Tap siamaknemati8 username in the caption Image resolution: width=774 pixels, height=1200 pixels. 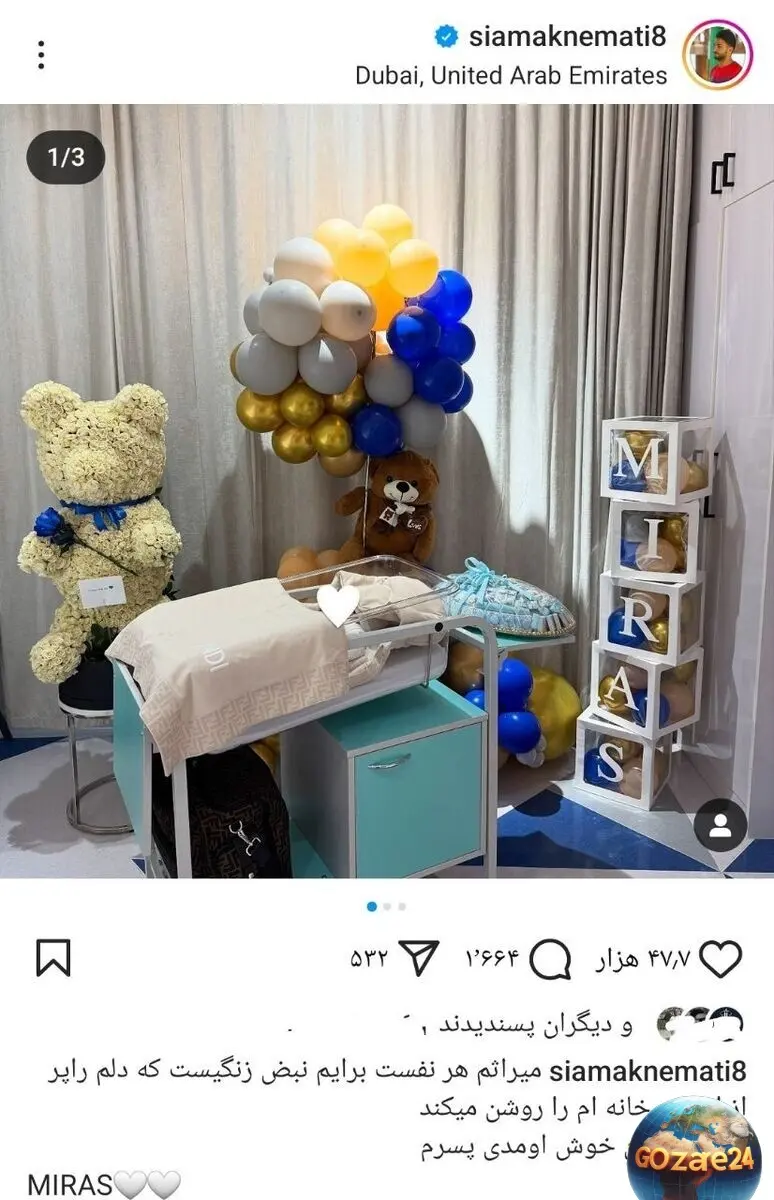click(x=648, y=1073)
